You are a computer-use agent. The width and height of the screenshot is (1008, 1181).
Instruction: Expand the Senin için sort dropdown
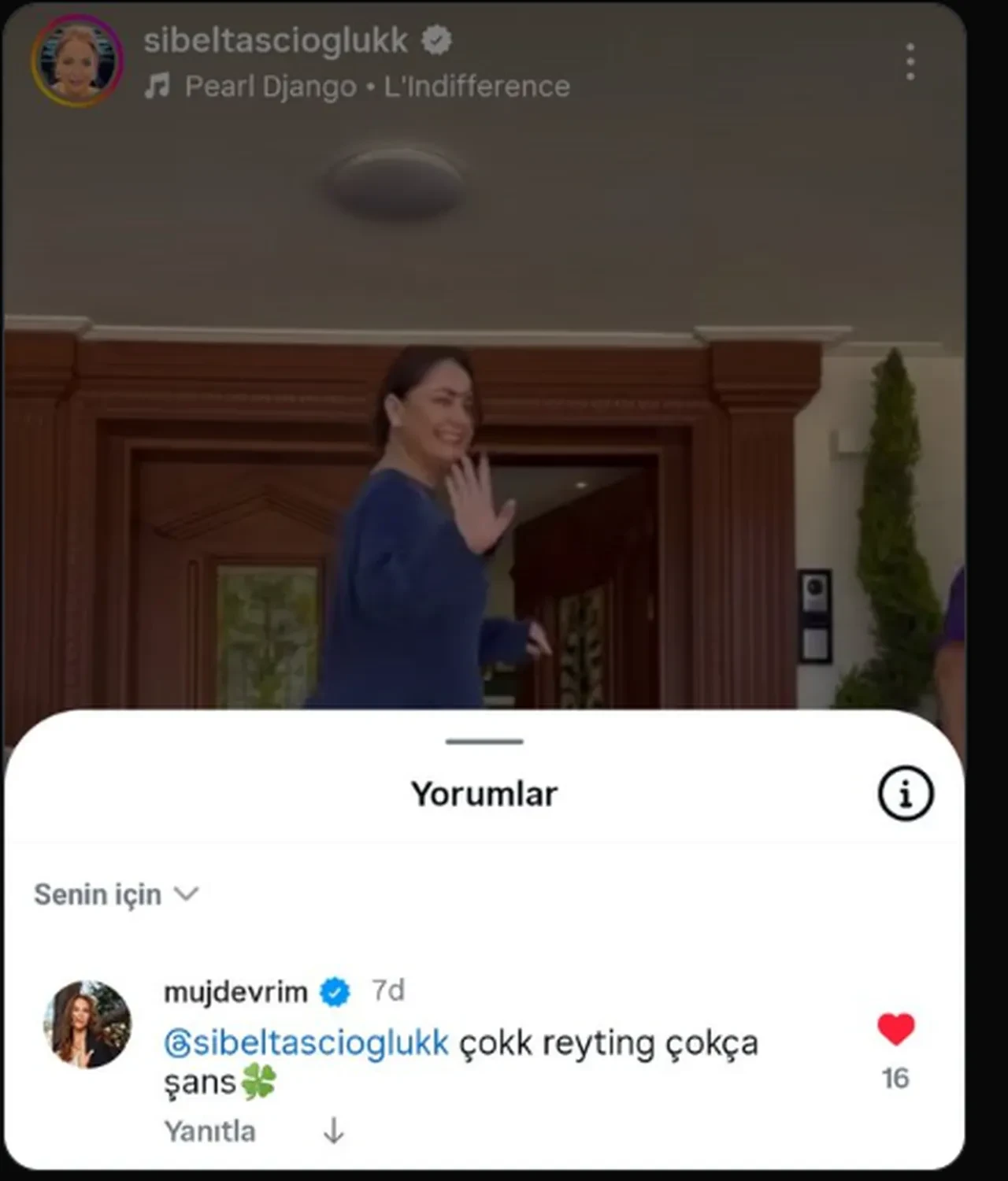[116, 894]
